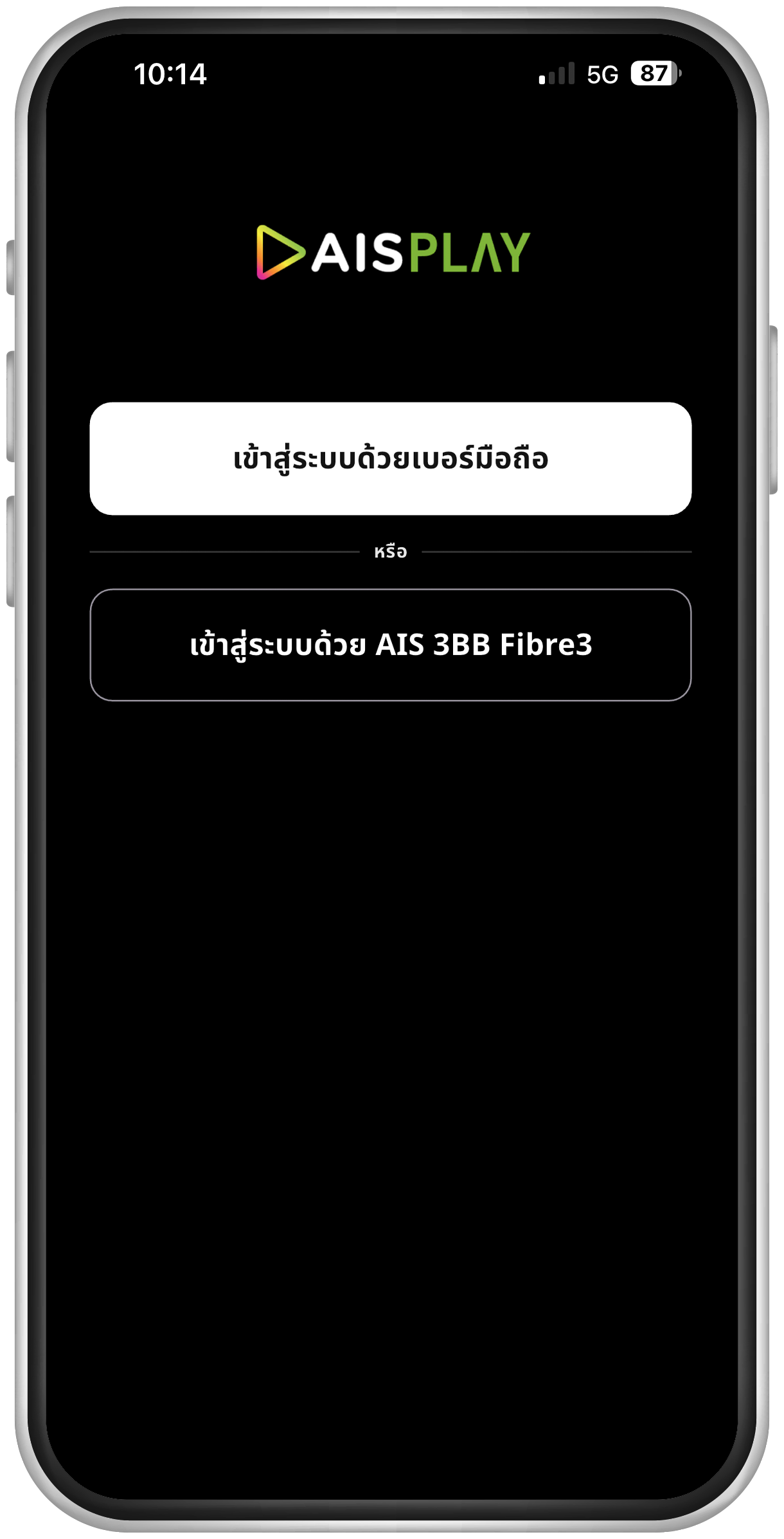Choose login with AIS 3BB Fibre3
This screenshot has height=1539, width=784.
391,645
